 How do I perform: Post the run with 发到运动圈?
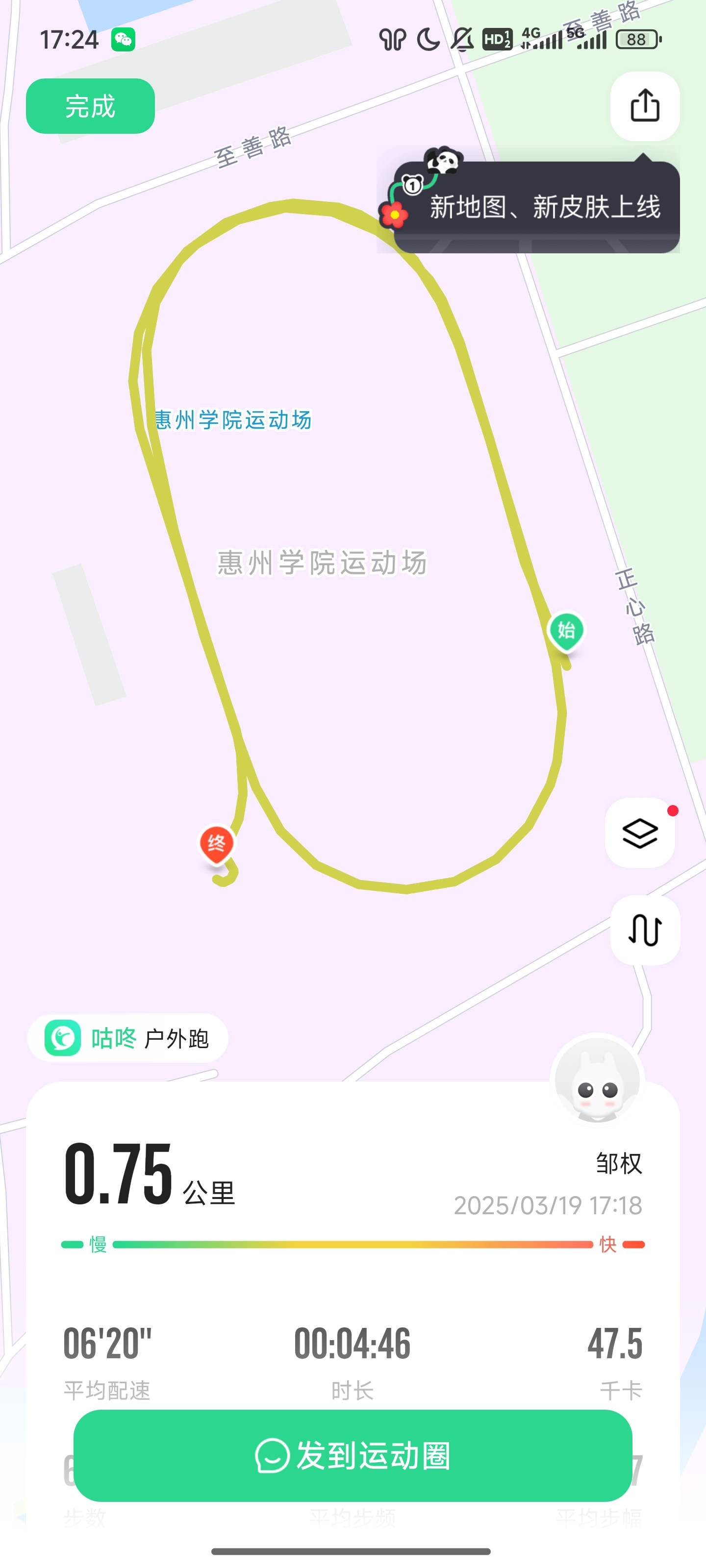353,1455
